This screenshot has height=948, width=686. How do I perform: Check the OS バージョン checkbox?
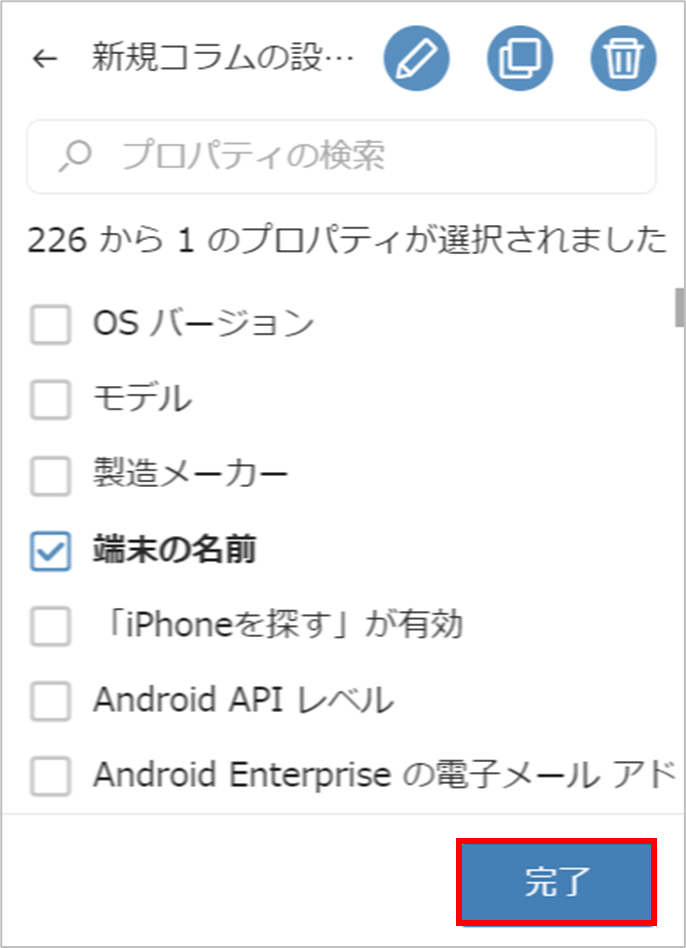pyautogui.click(x=51, y=324)
